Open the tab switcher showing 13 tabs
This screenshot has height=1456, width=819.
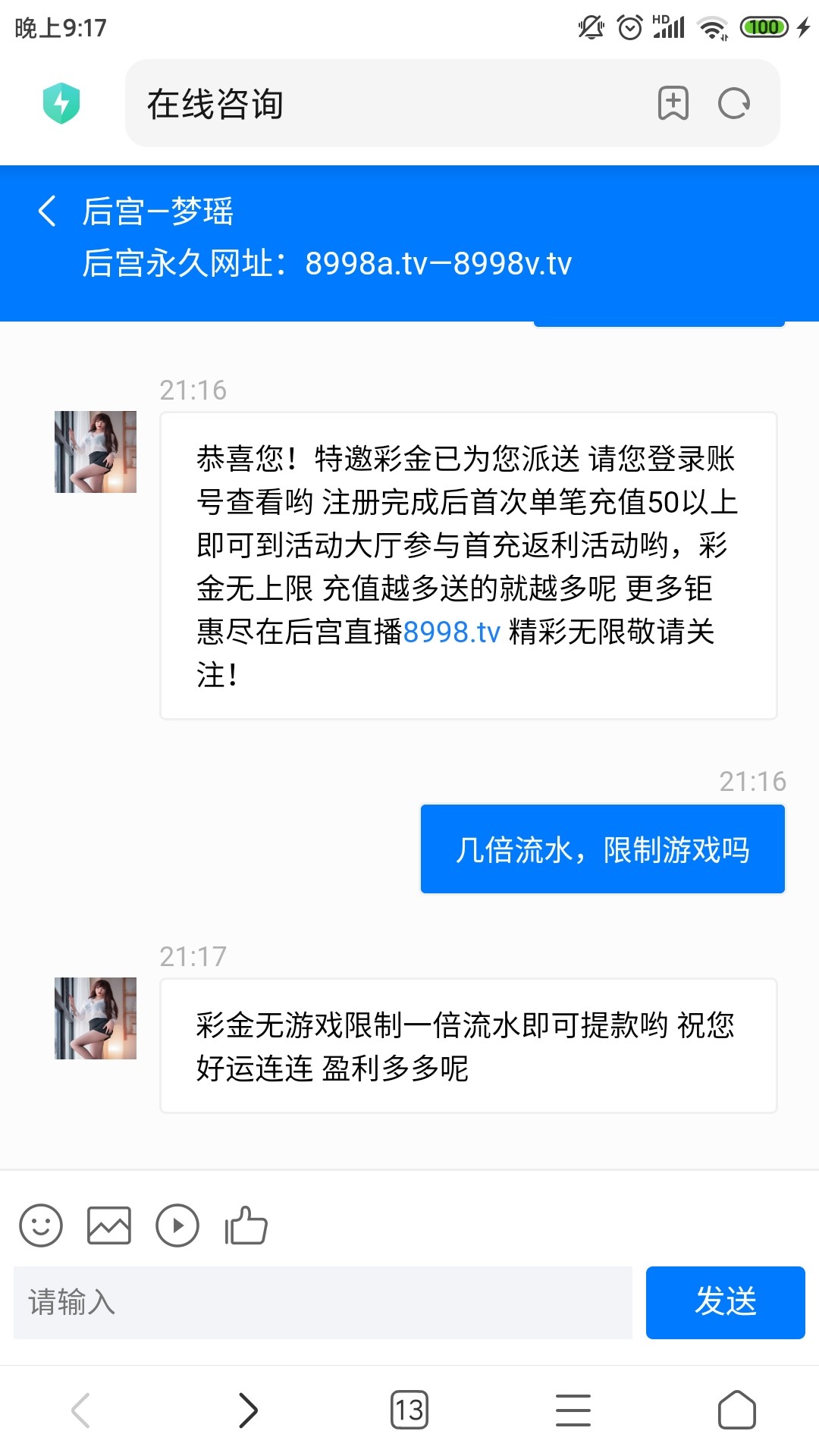pyautogui.click(x=409, y=1410)
